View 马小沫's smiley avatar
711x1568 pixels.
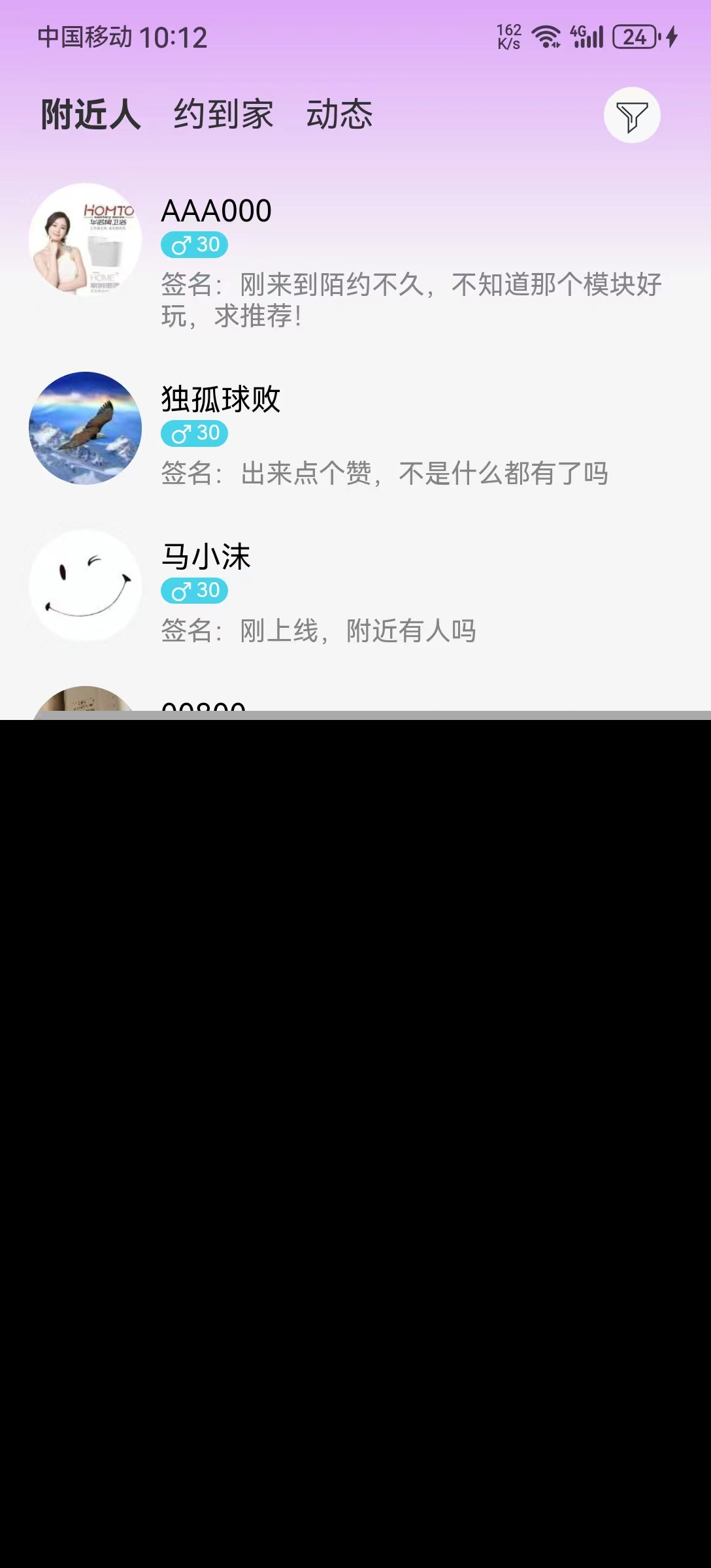(x=86, y=585)
